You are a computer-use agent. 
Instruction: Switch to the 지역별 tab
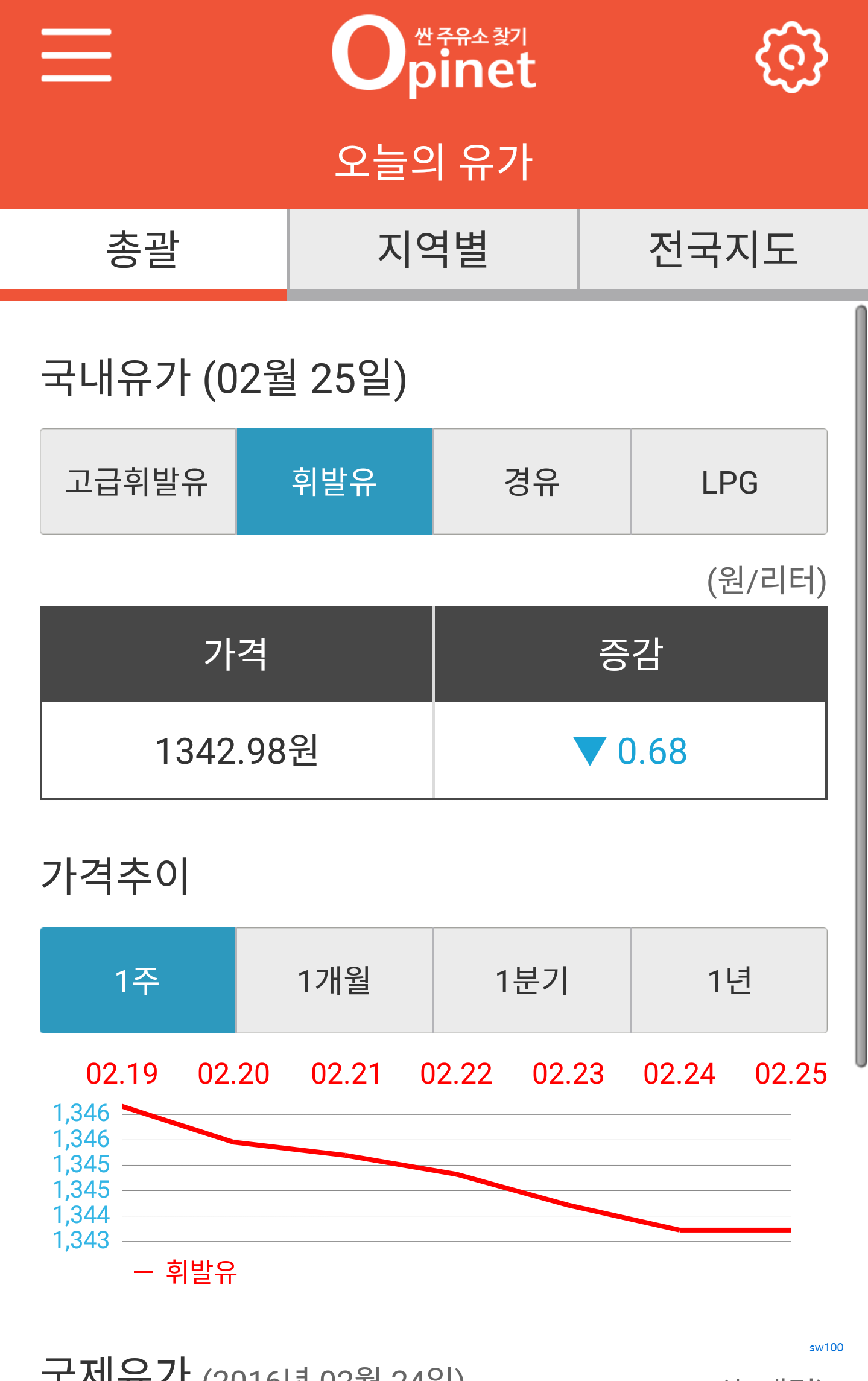click(432, 249)
